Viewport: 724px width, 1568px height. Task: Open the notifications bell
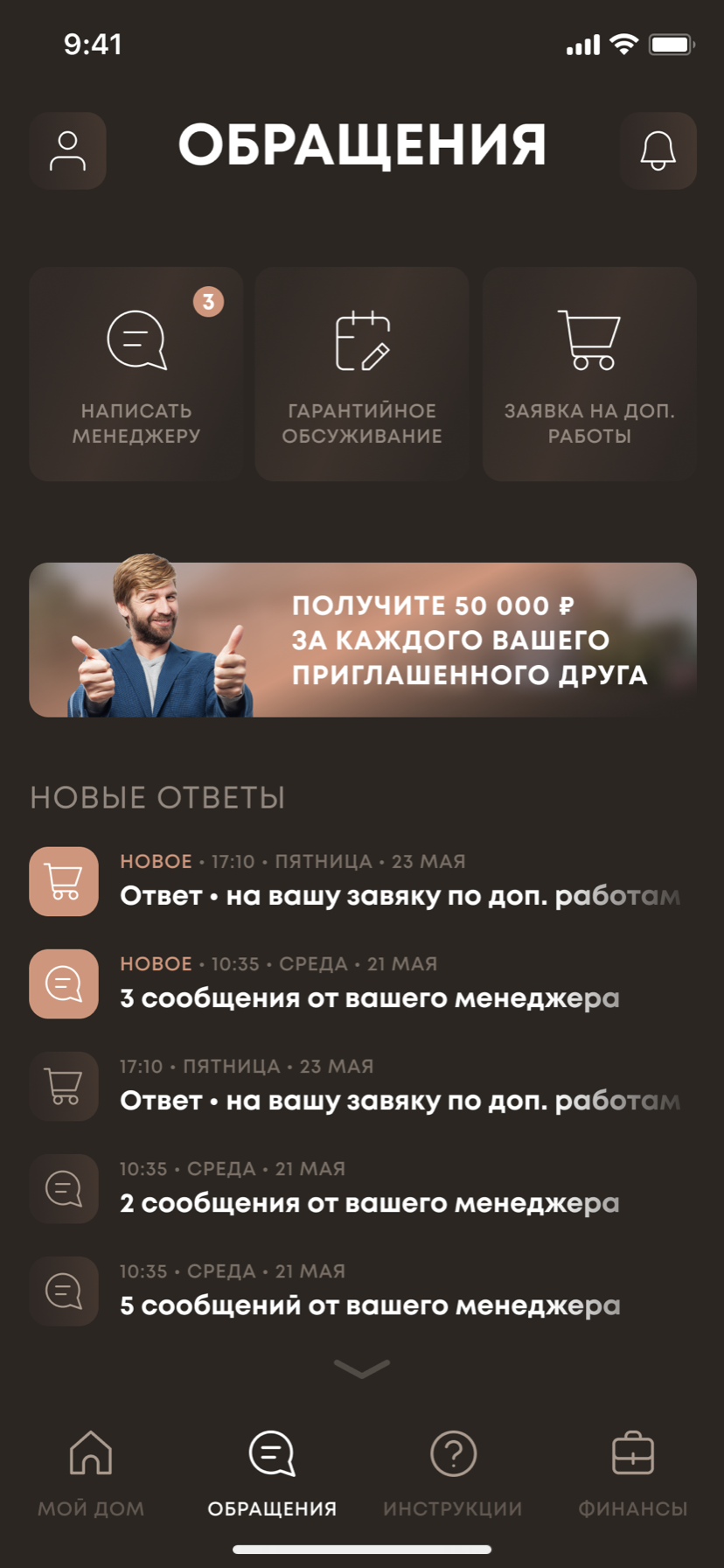[x=658, y=150]
